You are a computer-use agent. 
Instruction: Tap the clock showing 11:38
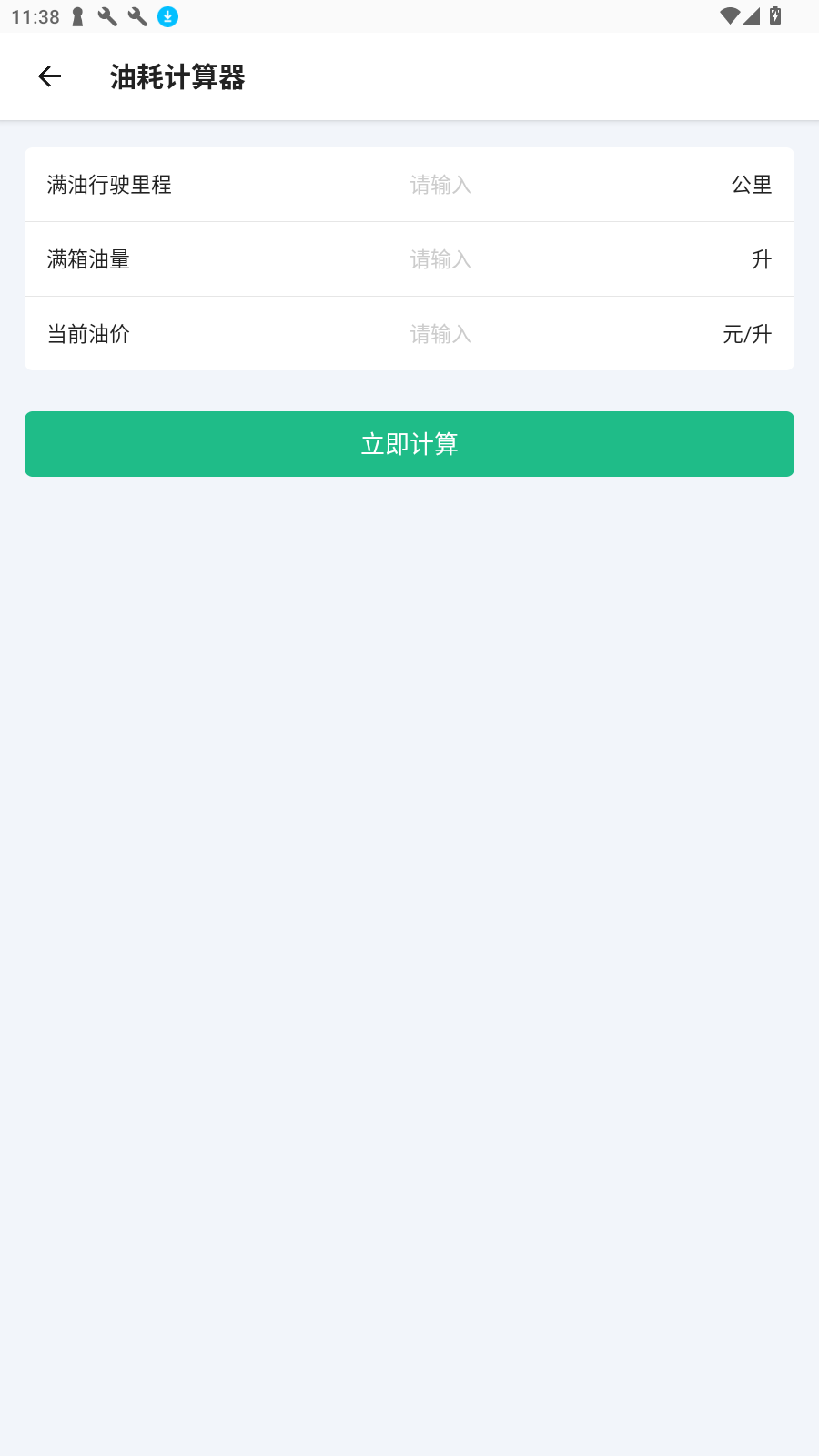click(x=35, y=15)
